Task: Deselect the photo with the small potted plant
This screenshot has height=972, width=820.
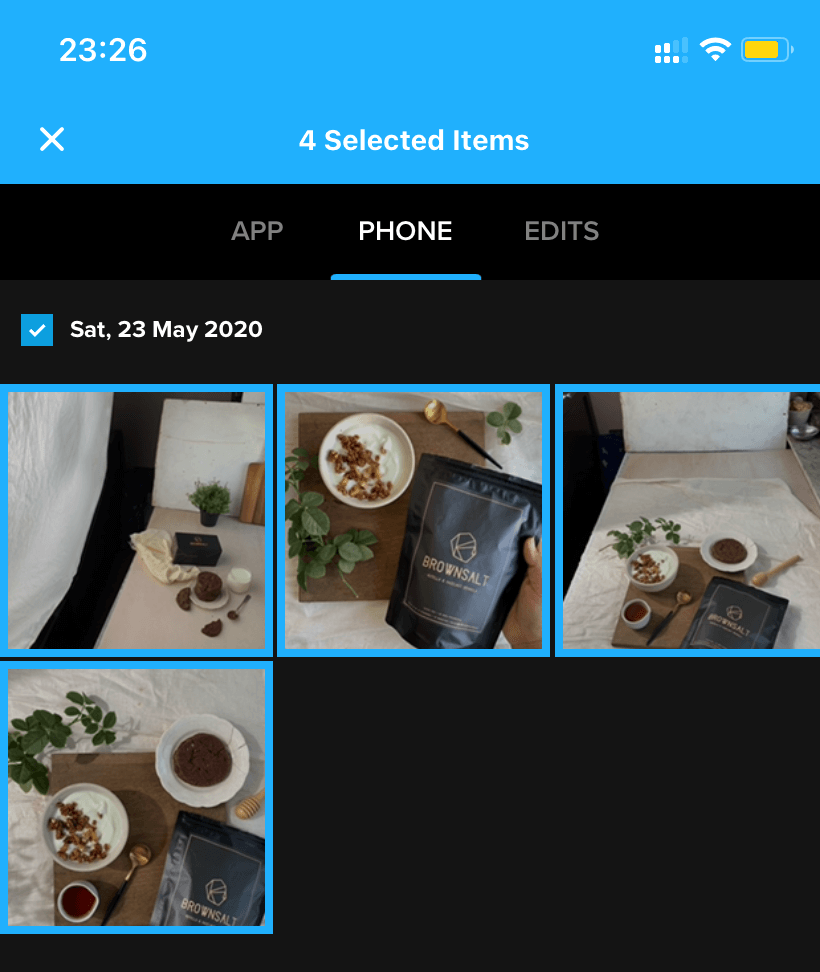Action: tap(136, 520)
